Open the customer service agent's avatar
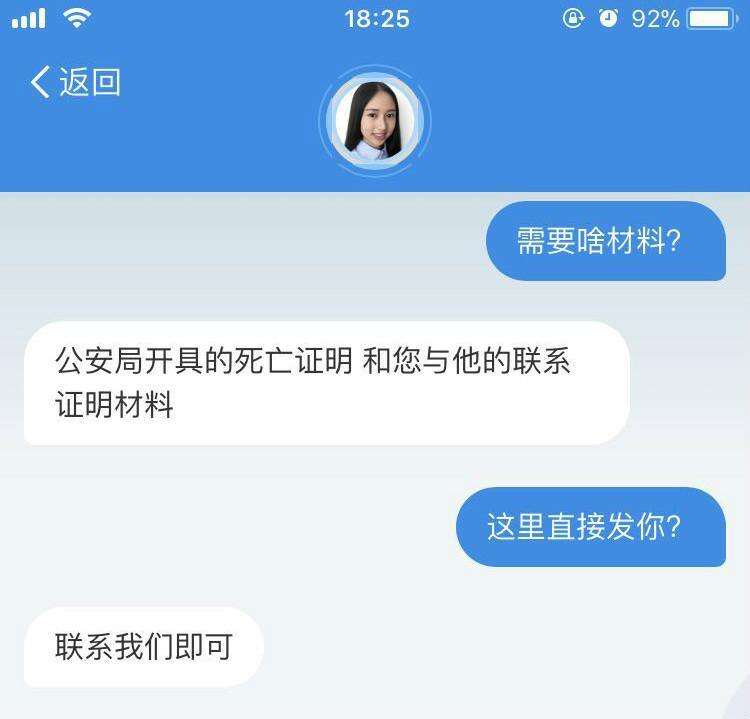Screen dimensions: 750x719 [375, 122]
